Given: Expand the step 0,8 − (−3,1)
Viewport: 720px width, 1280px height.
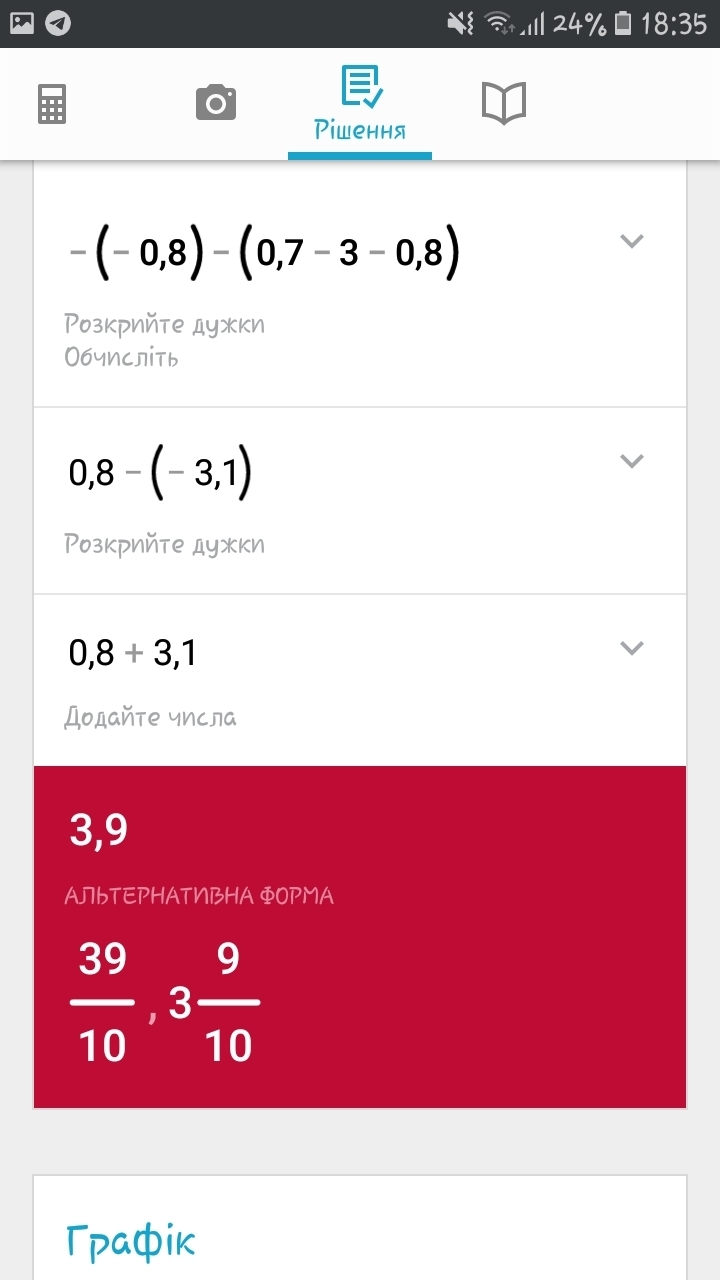Looking at the screenshot, I should (x=631, y=461).
